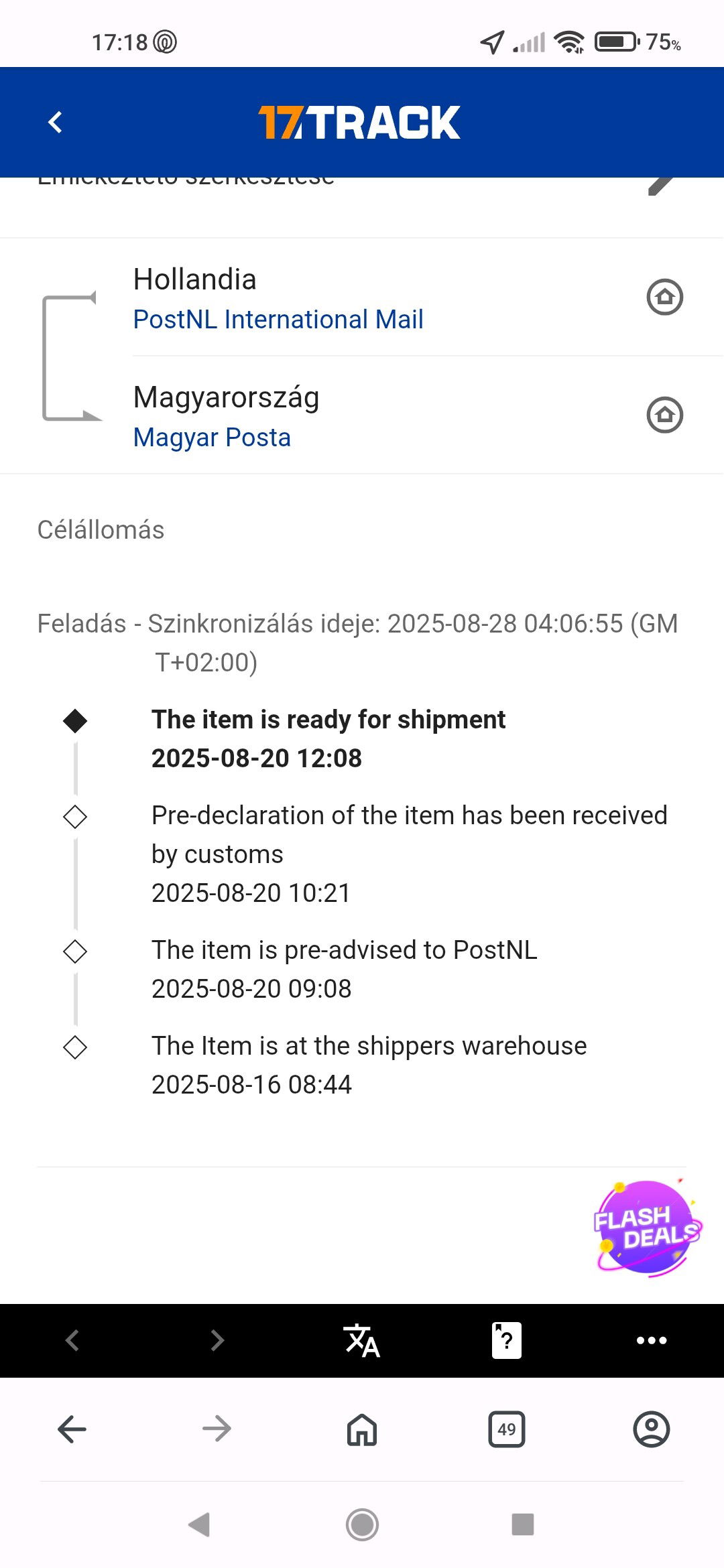
Task: Tap the browser back arrow
Action: pos(72,1429)
